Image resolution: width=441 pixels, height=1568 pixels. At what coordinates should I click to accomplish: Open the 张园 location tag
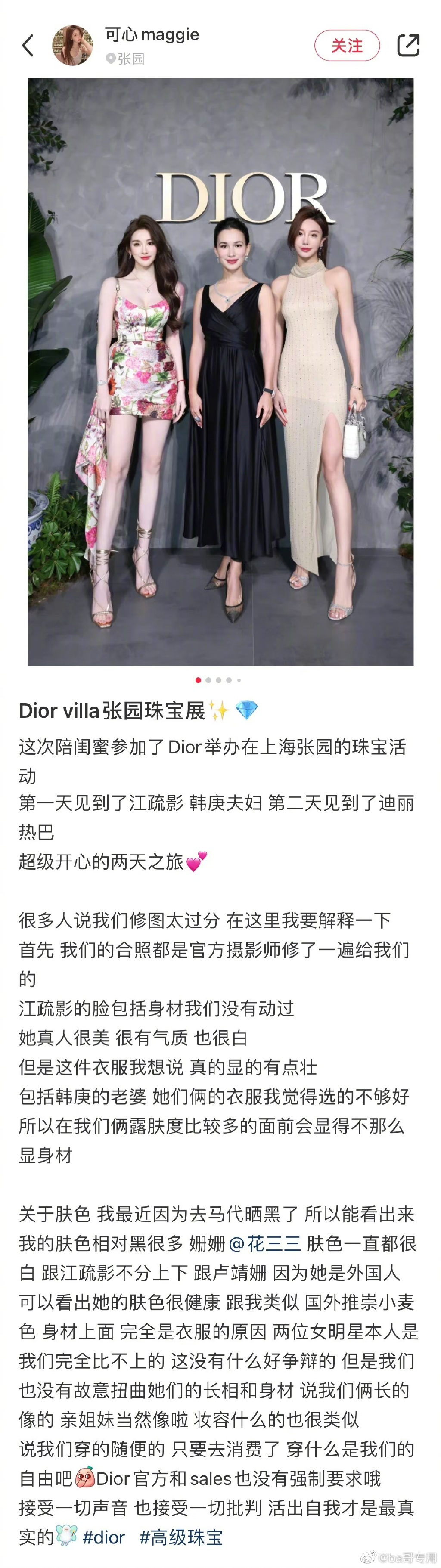coord(125,59)
